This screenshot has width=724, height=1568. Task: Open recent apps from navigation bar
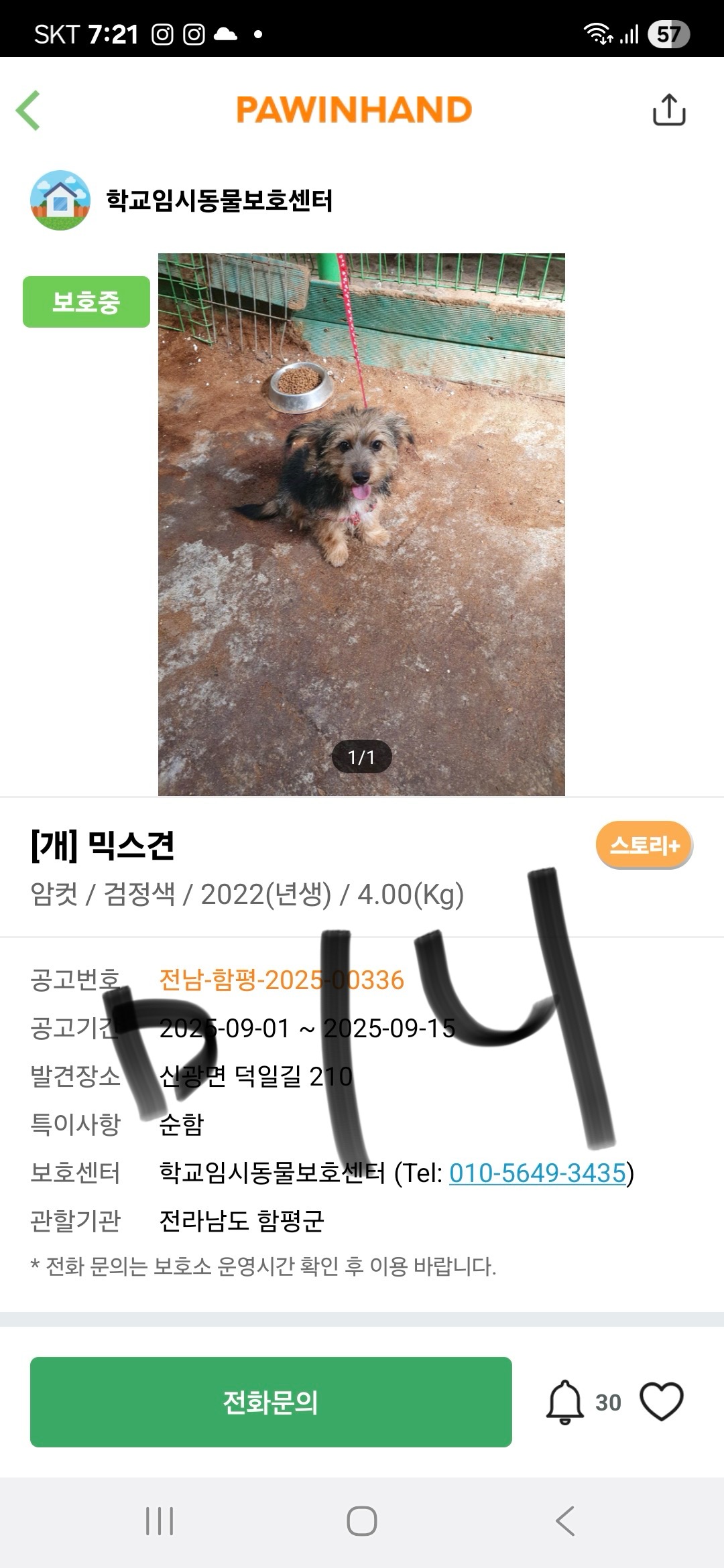[160, 1521]
